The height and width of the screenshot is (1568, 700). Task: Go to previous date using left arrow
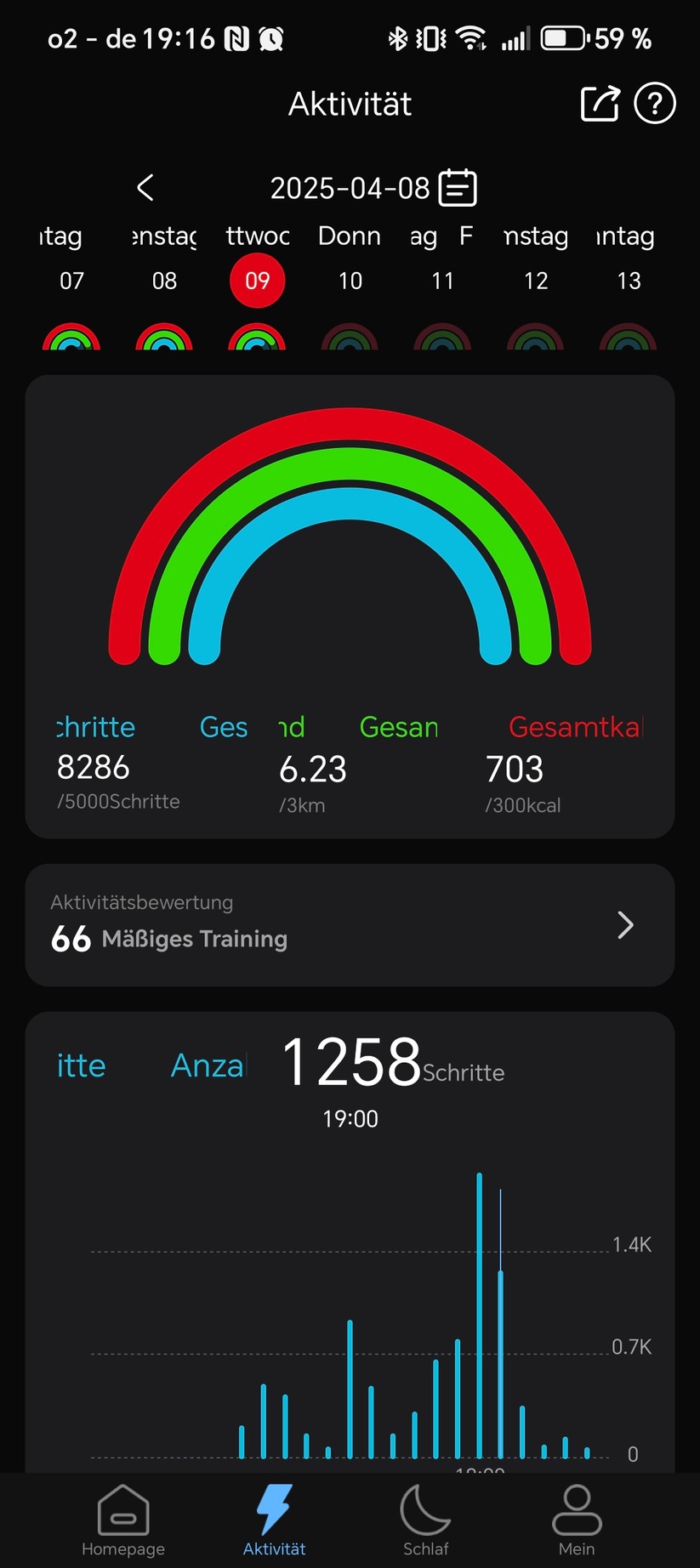pyautogui.click(x=145, y=187)
